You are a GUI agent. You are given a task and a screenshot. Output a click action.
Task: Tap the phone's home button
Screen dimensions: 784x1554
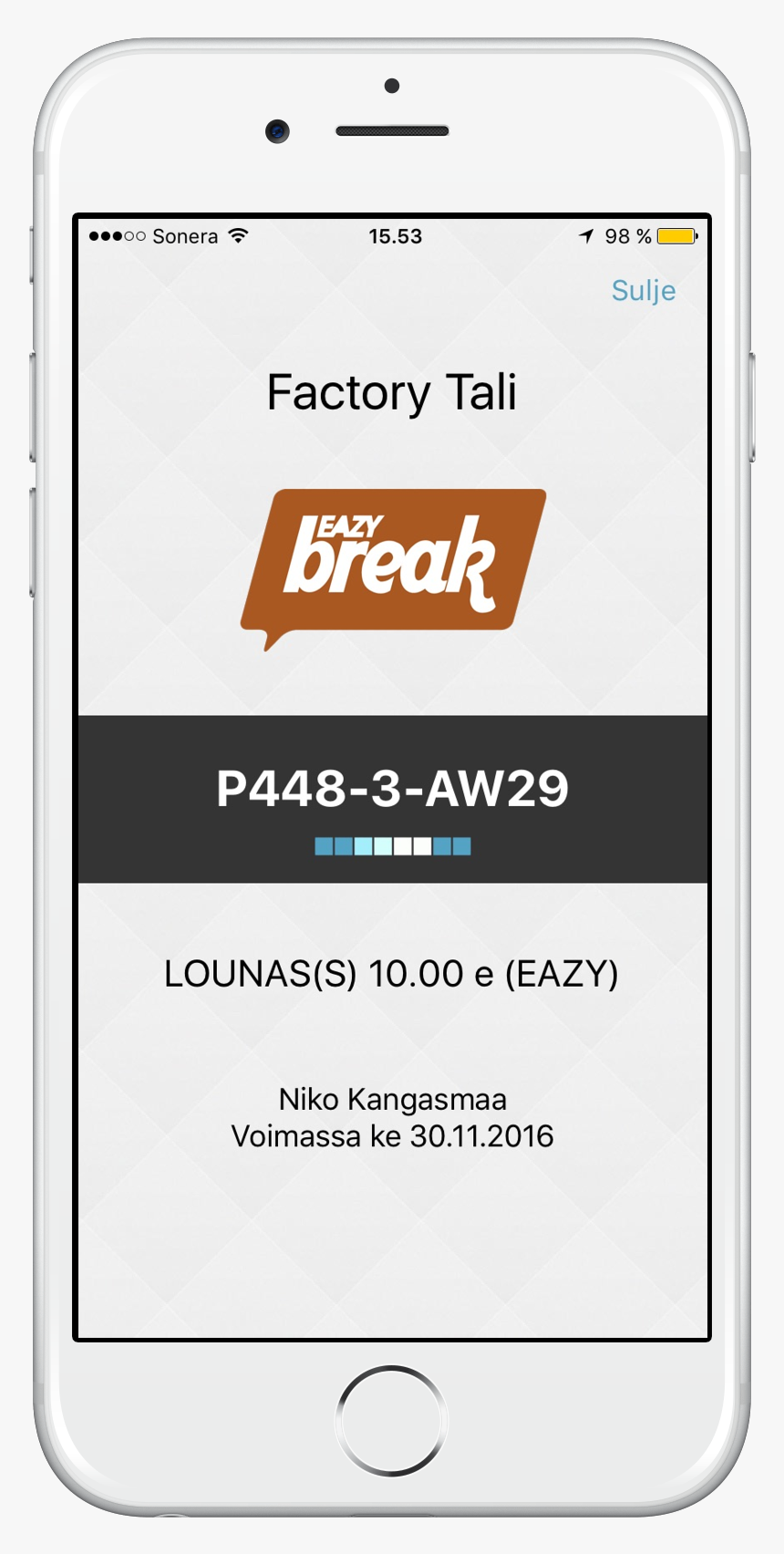392,1420
